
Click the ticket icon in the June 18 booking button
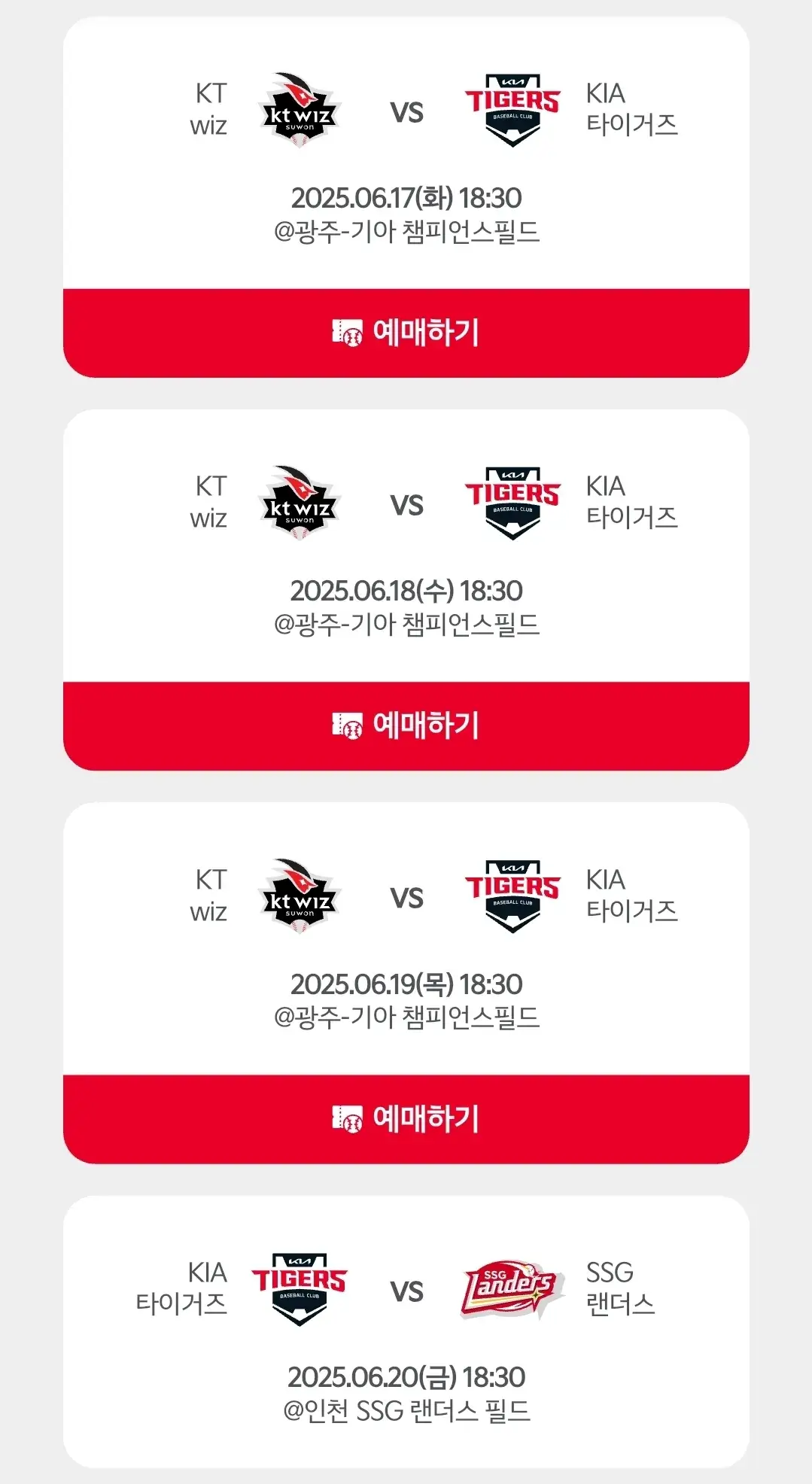[x=348, y=725]
